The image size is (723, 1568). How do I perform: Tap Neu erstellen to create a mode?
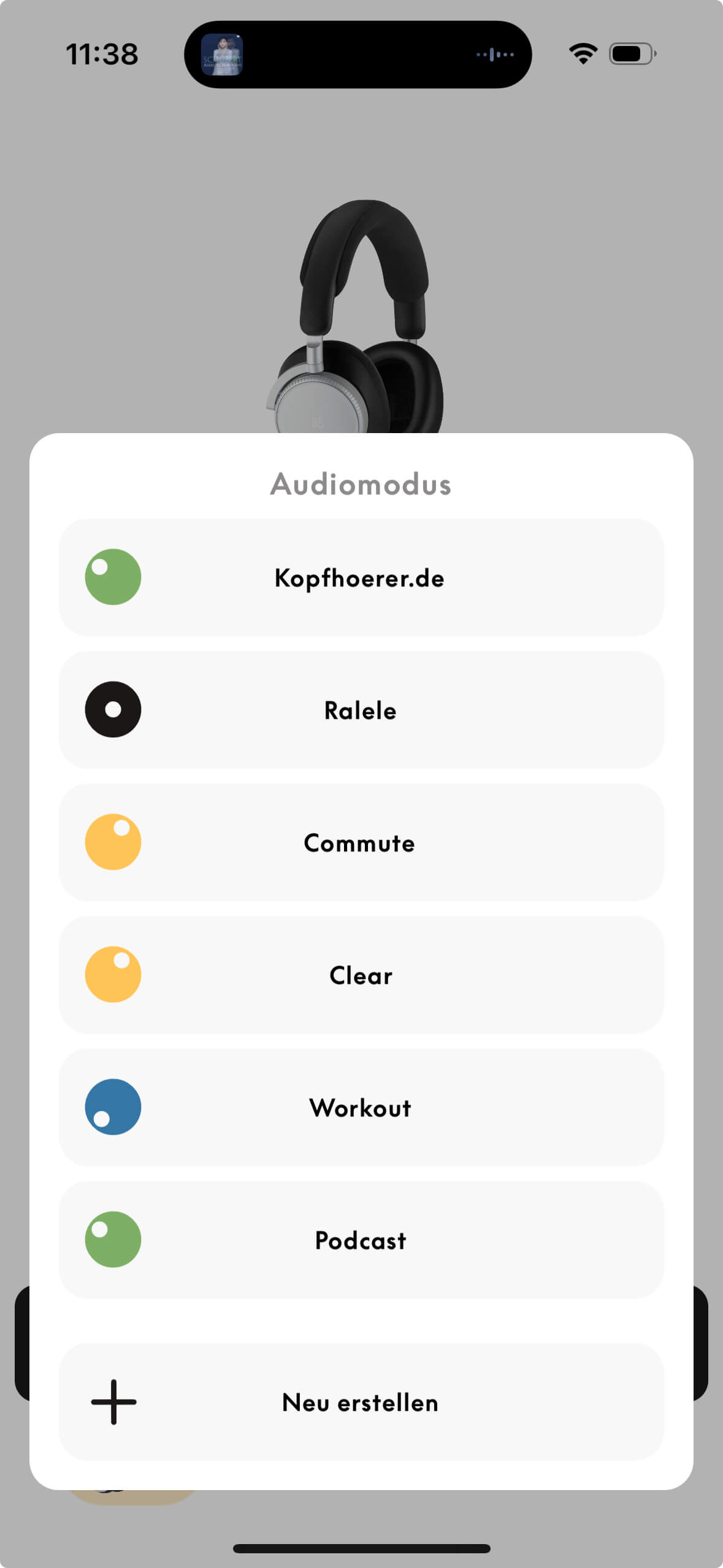coord(361,1402)
